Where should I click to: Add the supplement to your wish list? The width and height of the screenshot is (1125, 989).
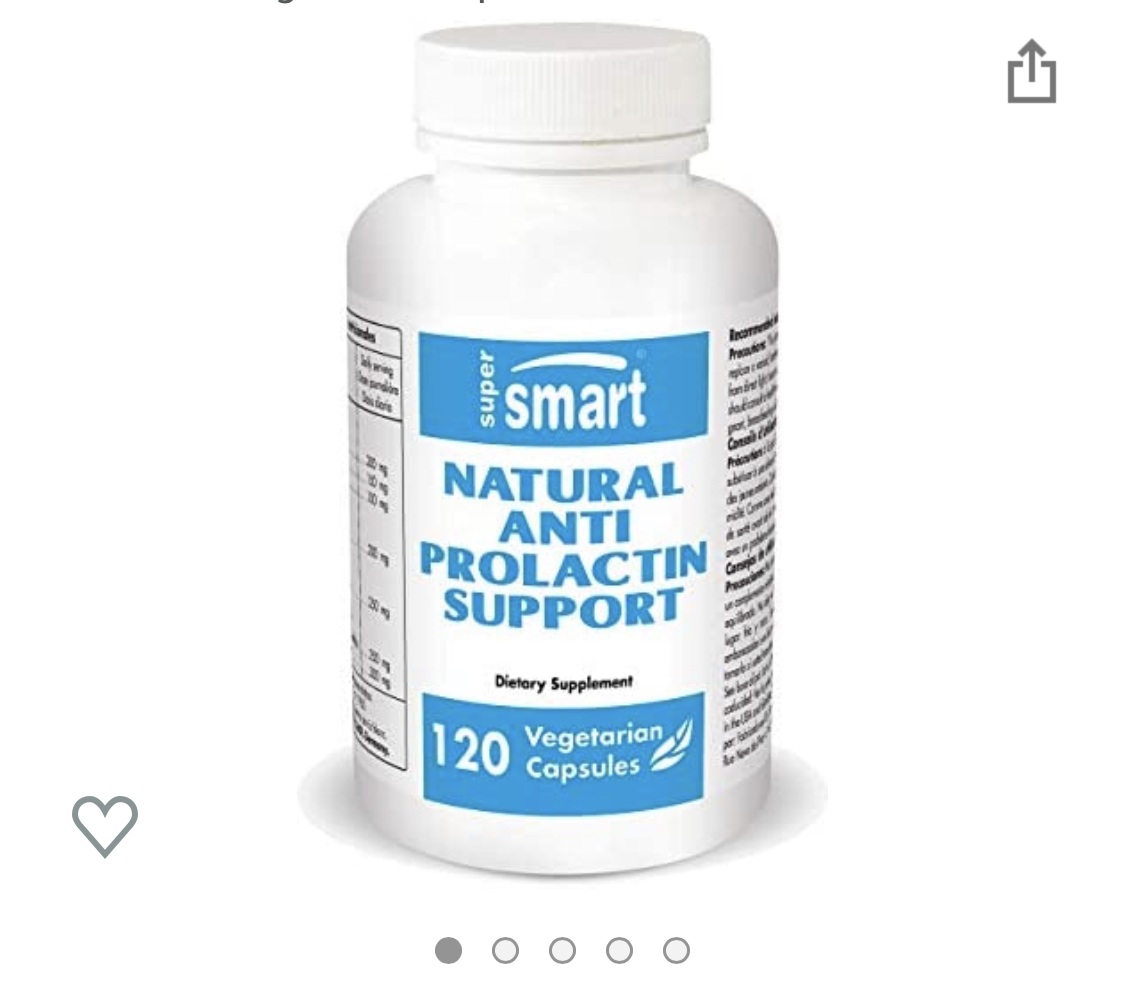click(x=105, y=825)
